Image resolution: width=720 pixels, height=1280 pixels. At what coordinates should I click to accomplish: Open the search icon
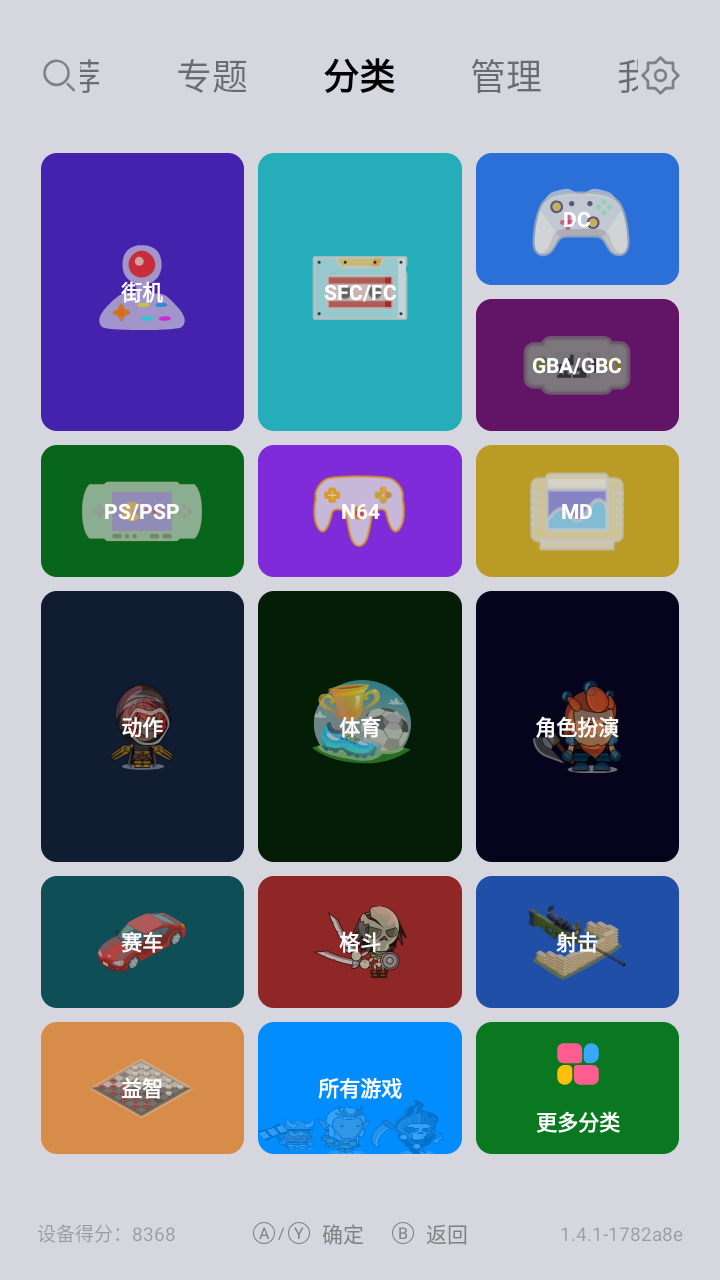click(58, 75)
